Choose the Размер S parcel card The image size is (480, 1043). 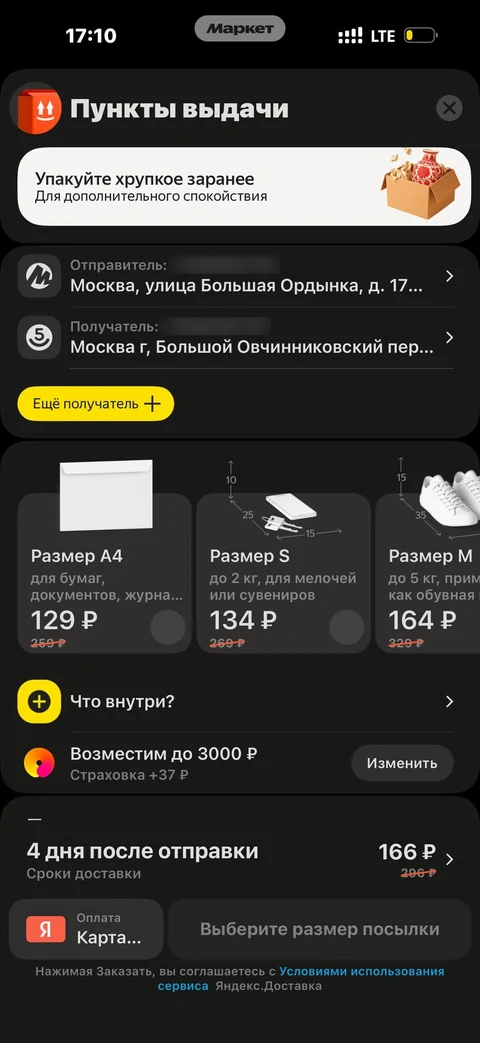pos(284,573)
